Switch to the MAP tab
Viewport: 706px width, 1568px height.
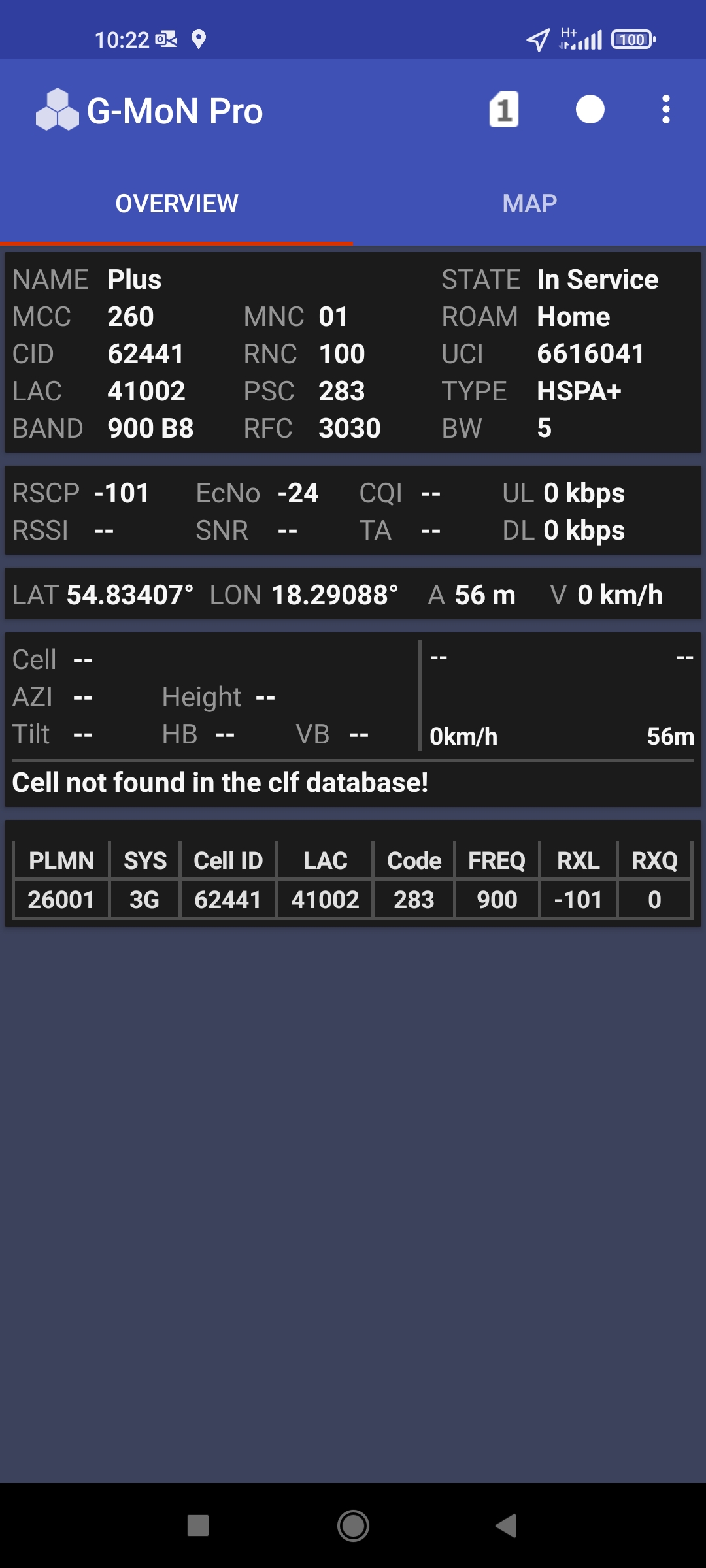[529, 204]
